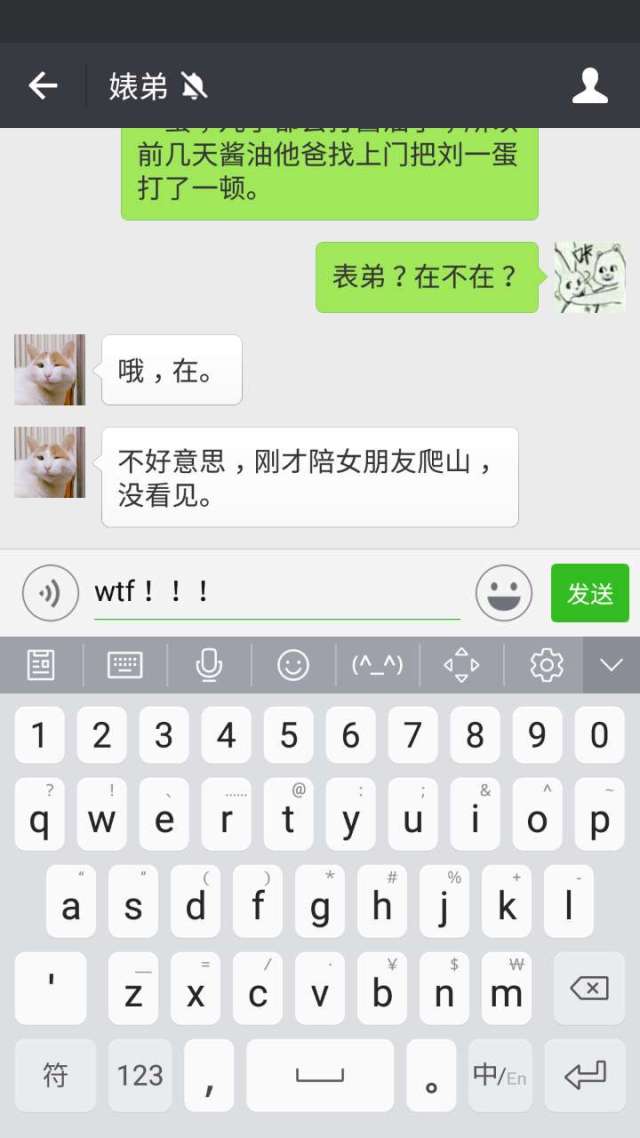640x1138 pixels.
Task: Switch to the 123 numeric keyboard
Action: [x=140, y=1075]
